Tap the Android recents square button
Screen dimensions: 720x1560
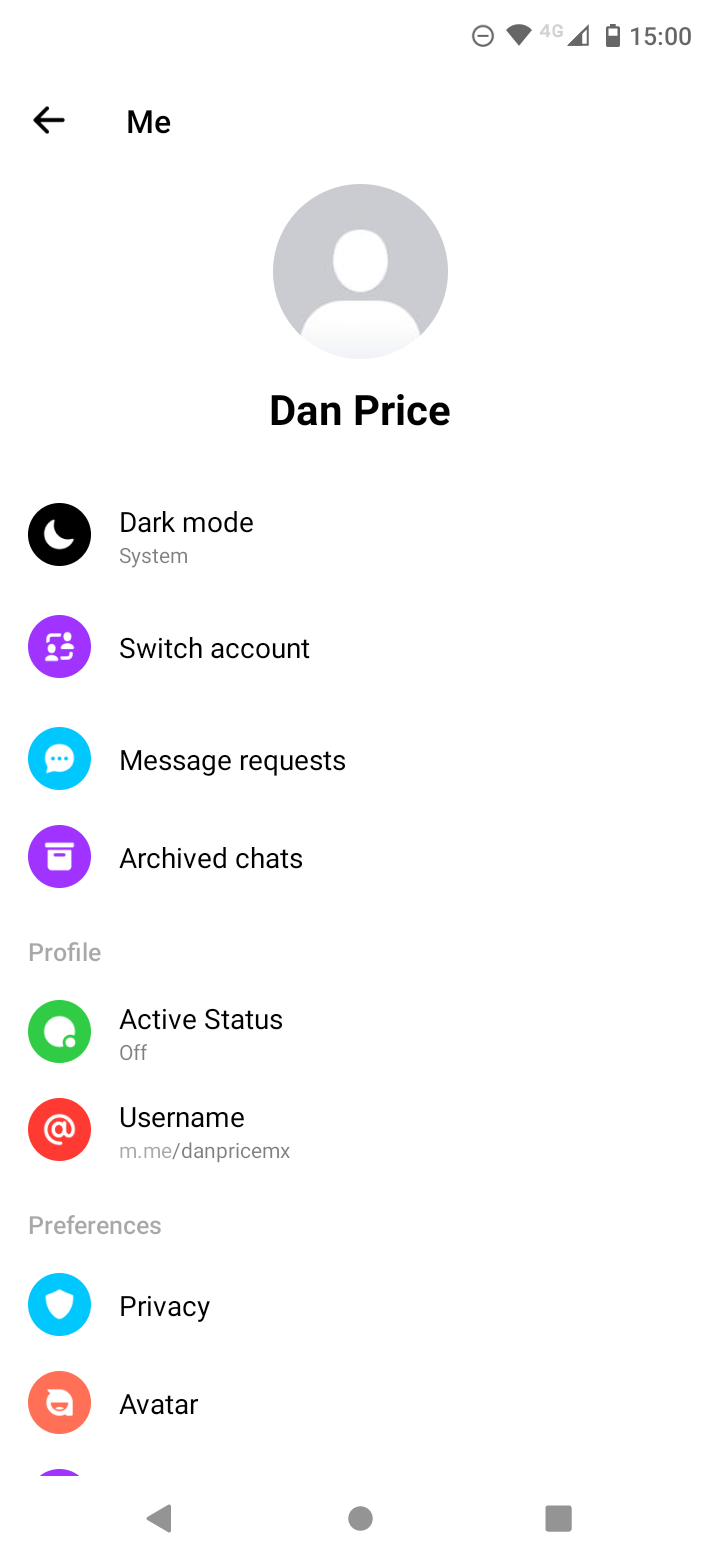click(x=558, y=1517)
